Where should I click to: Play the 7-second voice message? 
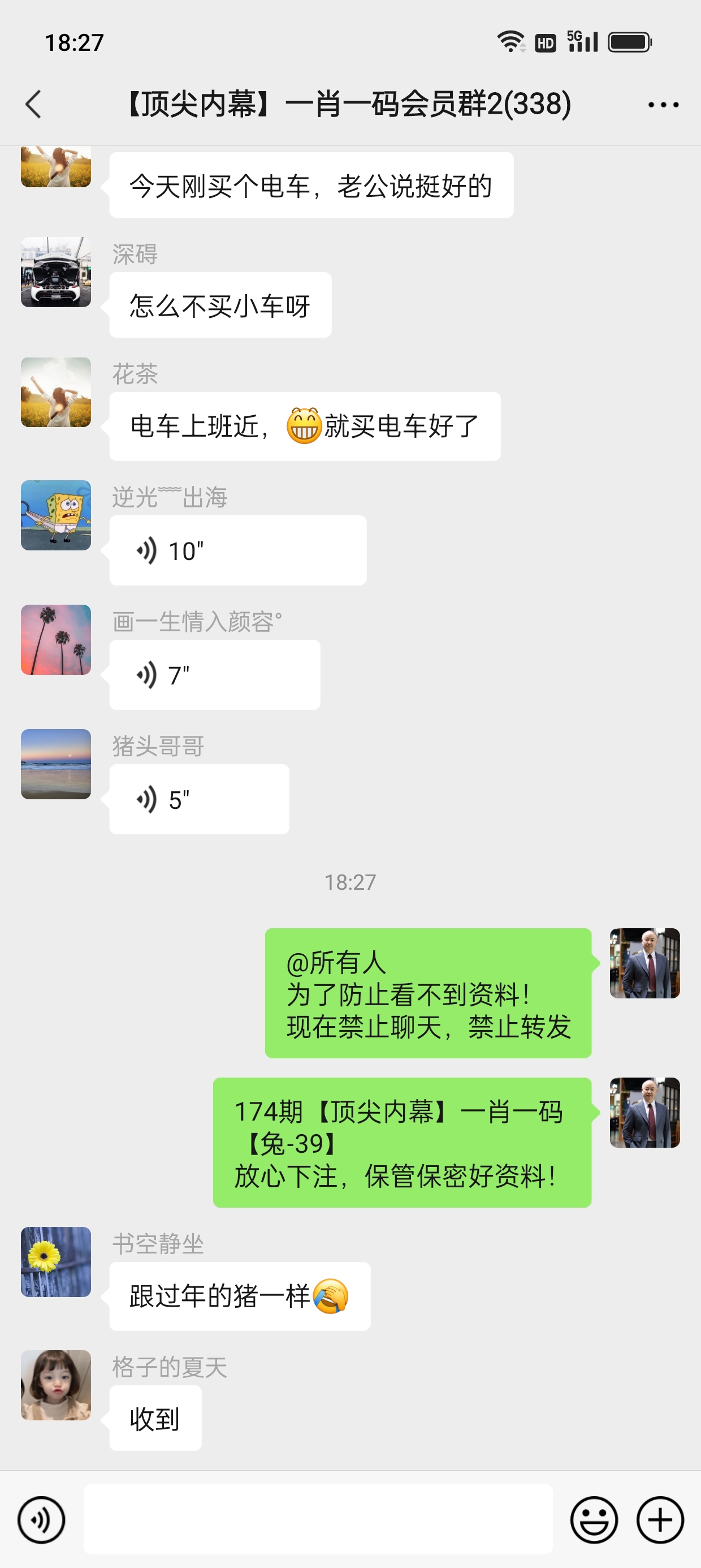(x=214, y=675)
